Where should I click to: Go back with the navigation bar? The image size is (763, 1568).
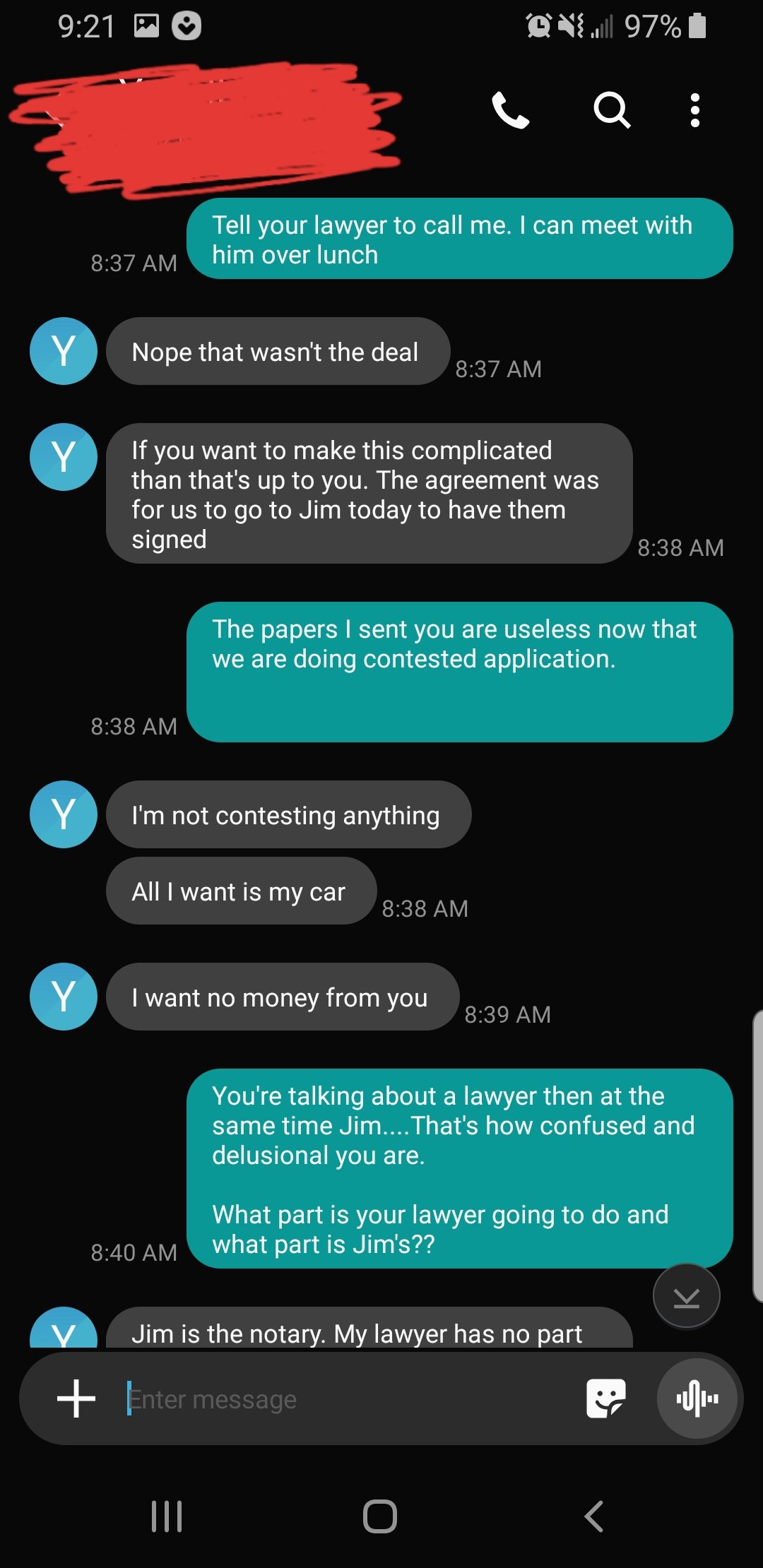[594, 1516]
